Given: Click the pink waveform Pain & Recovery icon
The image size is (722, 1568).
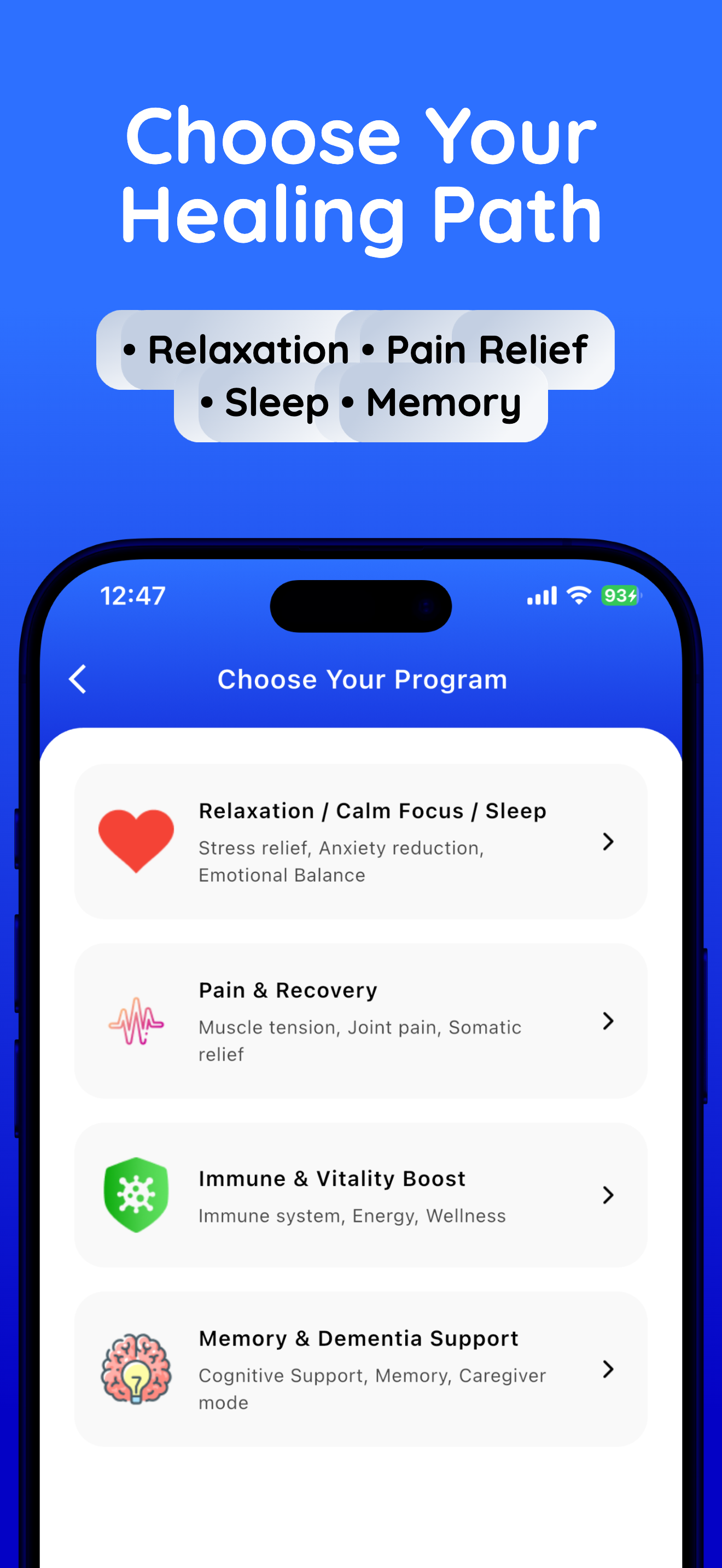Looking at the screenshot, I should (x=136, y=1021).
